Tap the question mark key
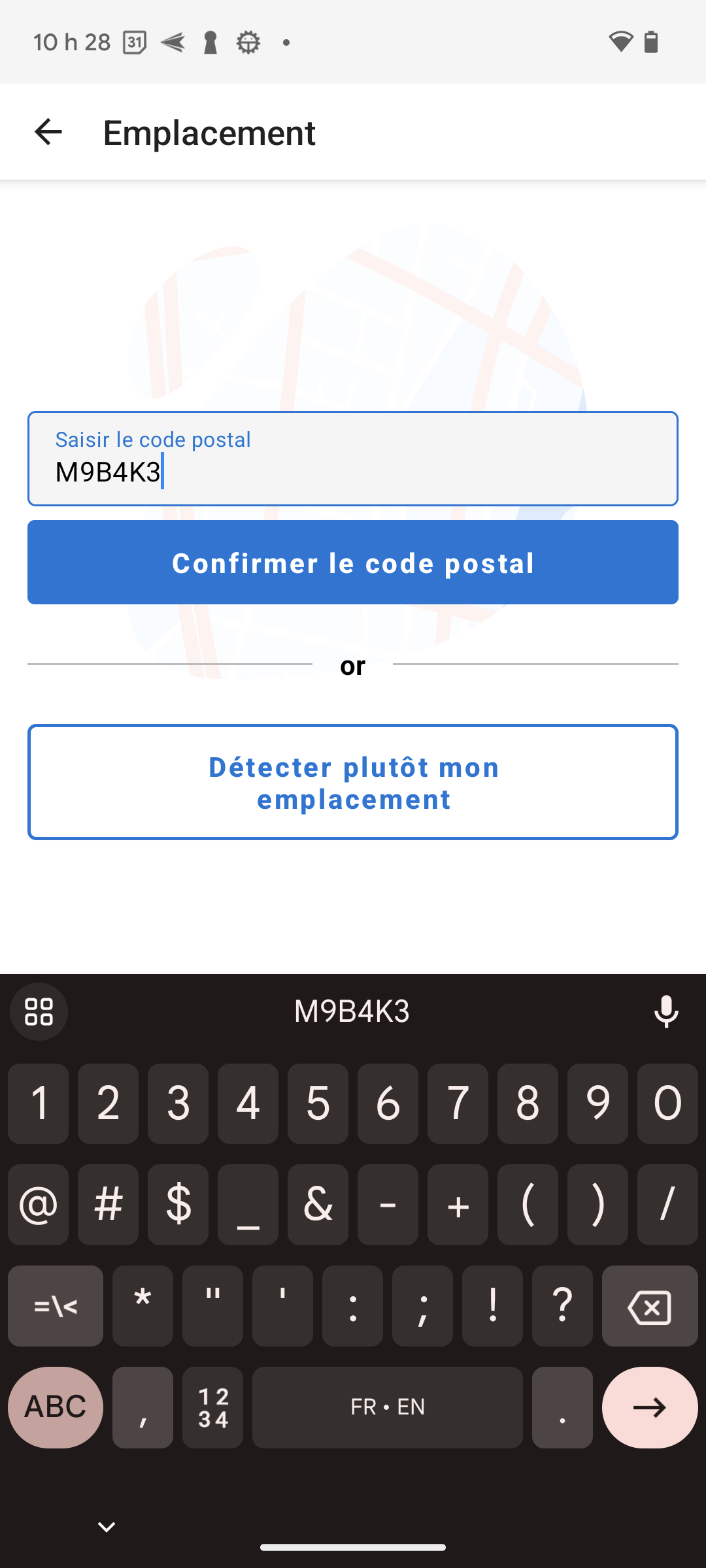The image size is (706, 1568). click(562, 1307)
